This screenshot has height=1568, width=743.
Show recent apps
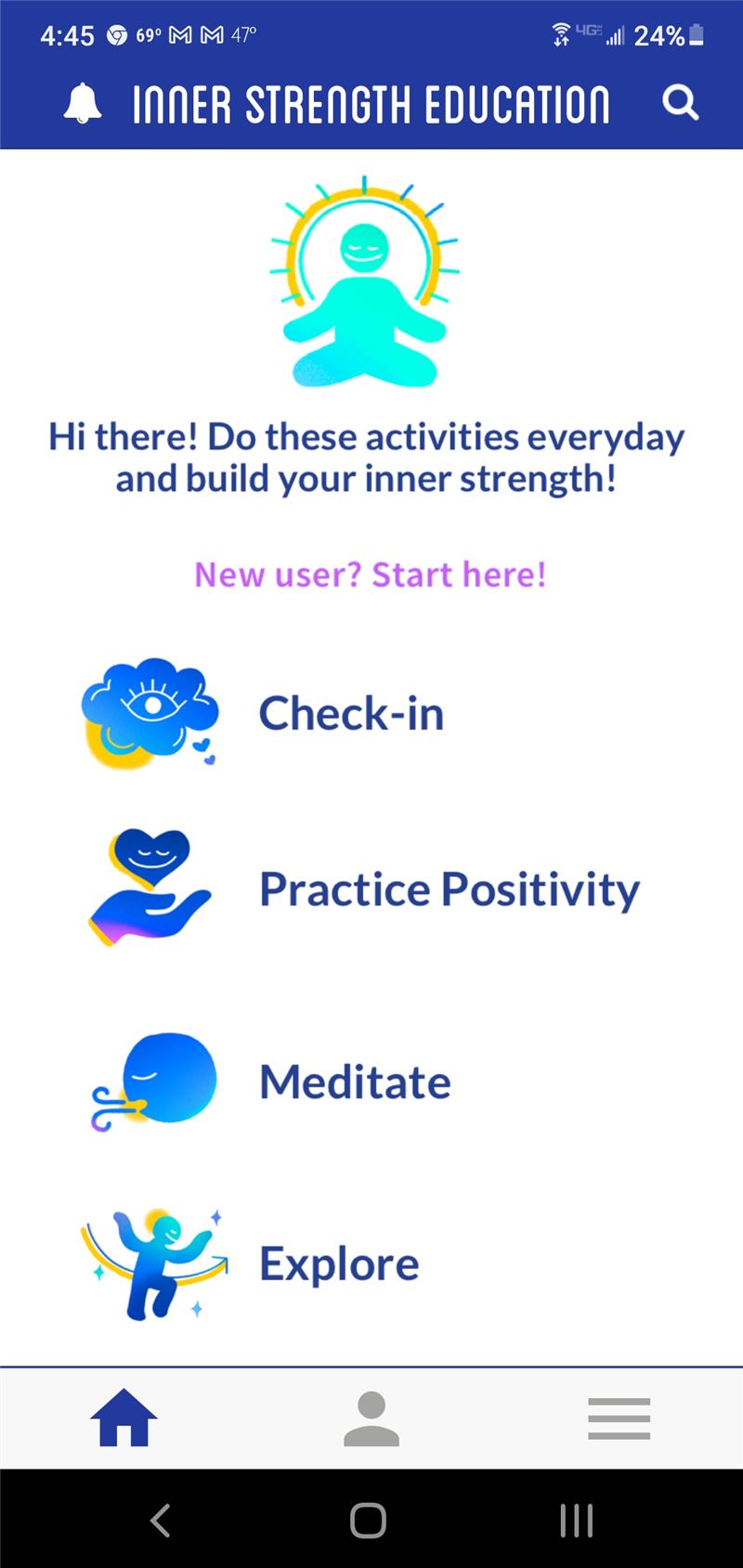click(577, 1521)
